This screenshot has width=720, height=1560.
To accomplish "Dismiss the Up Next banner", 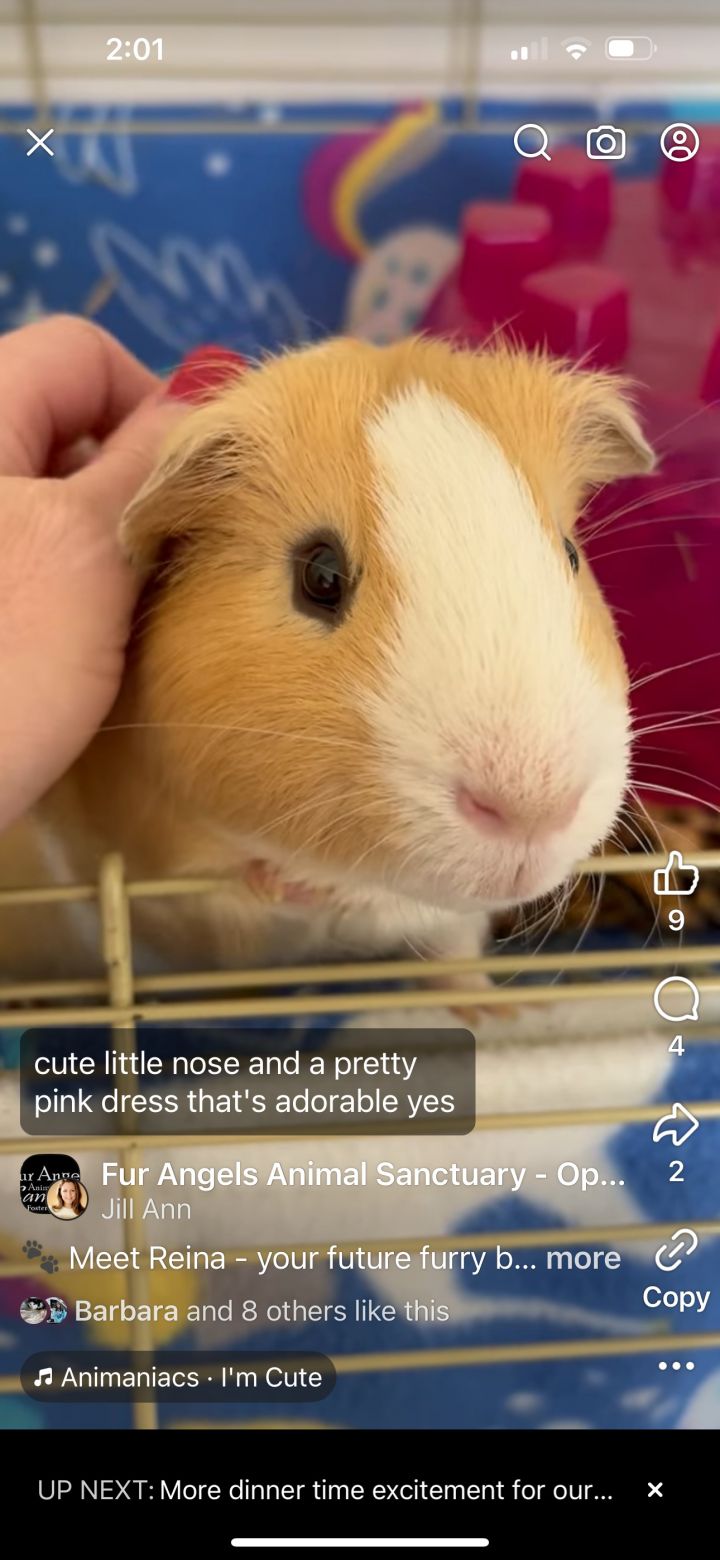I will tap(655, 1490).
